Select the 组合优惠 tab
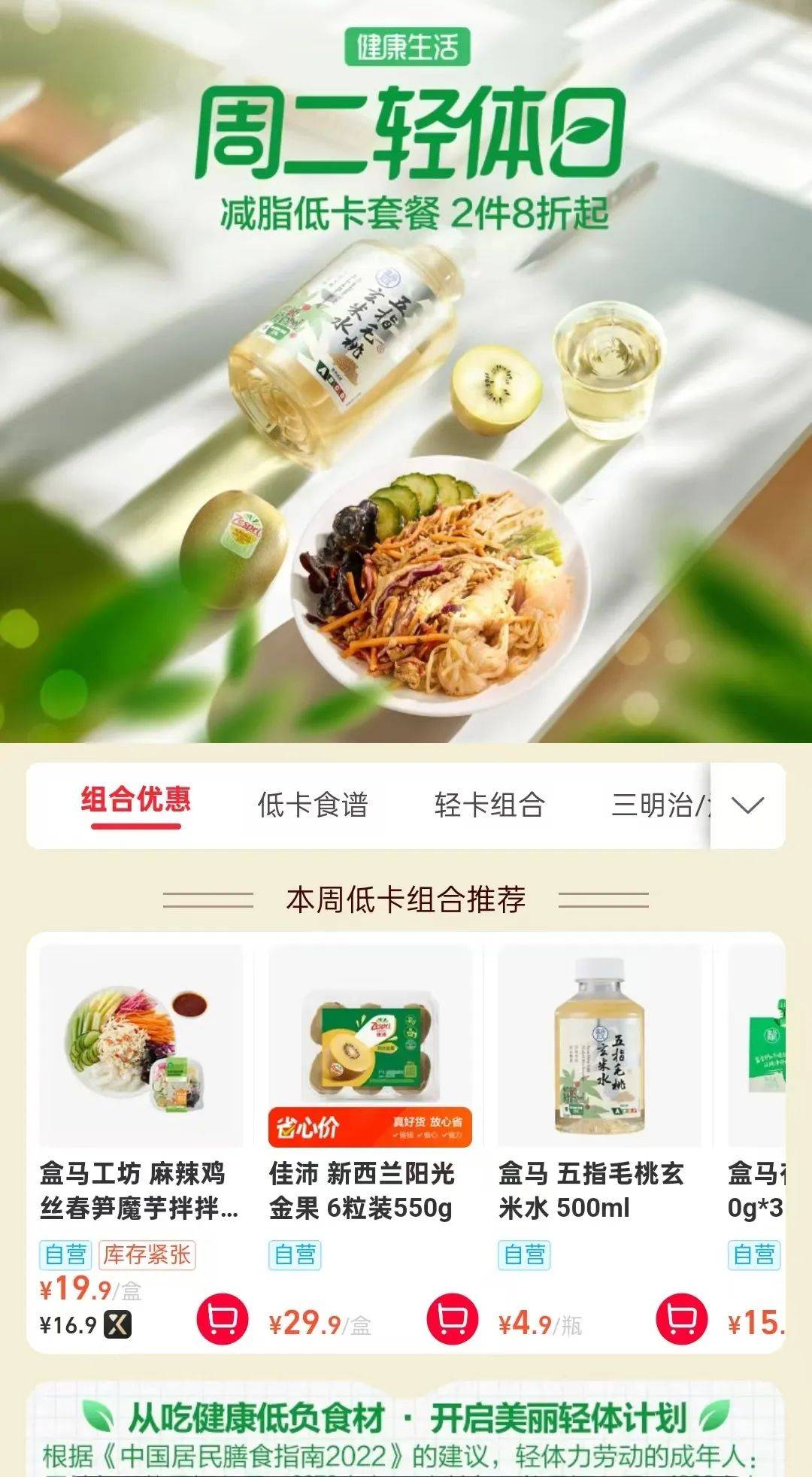Image resolution: width=812 pixels, height=1477 pixels. point(135,801)
